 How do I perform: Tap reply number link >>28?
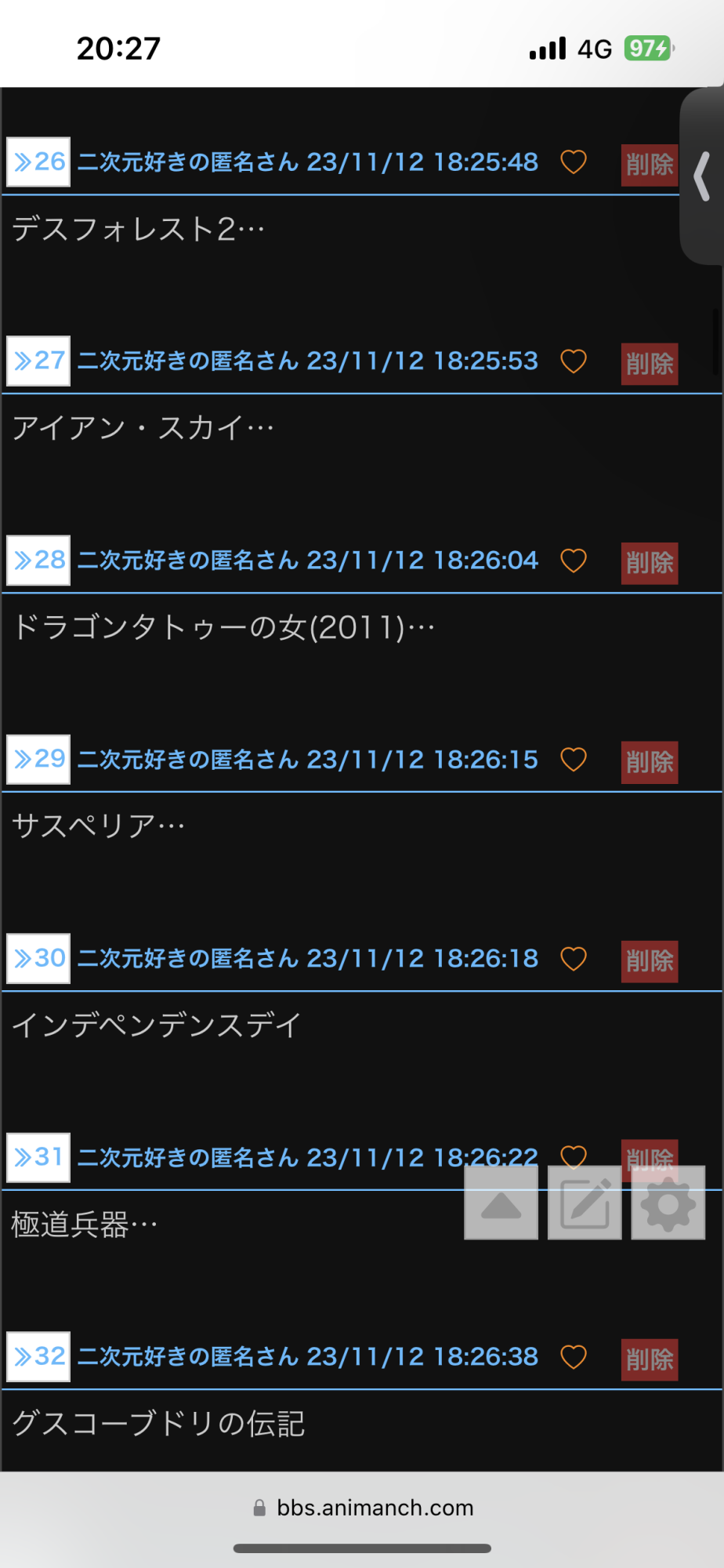coord(38,561)
